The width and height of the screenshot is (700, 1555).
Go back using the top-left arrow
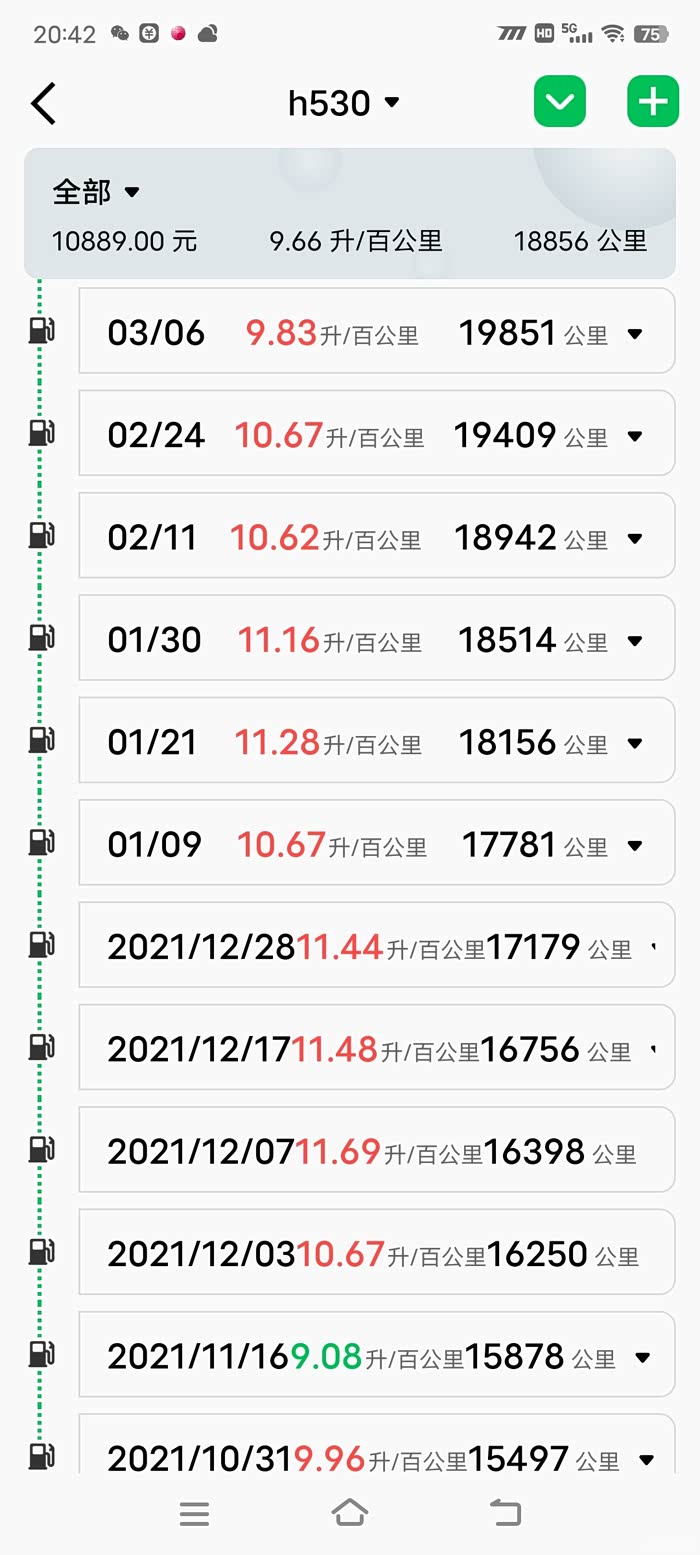[x=43, y=103]
